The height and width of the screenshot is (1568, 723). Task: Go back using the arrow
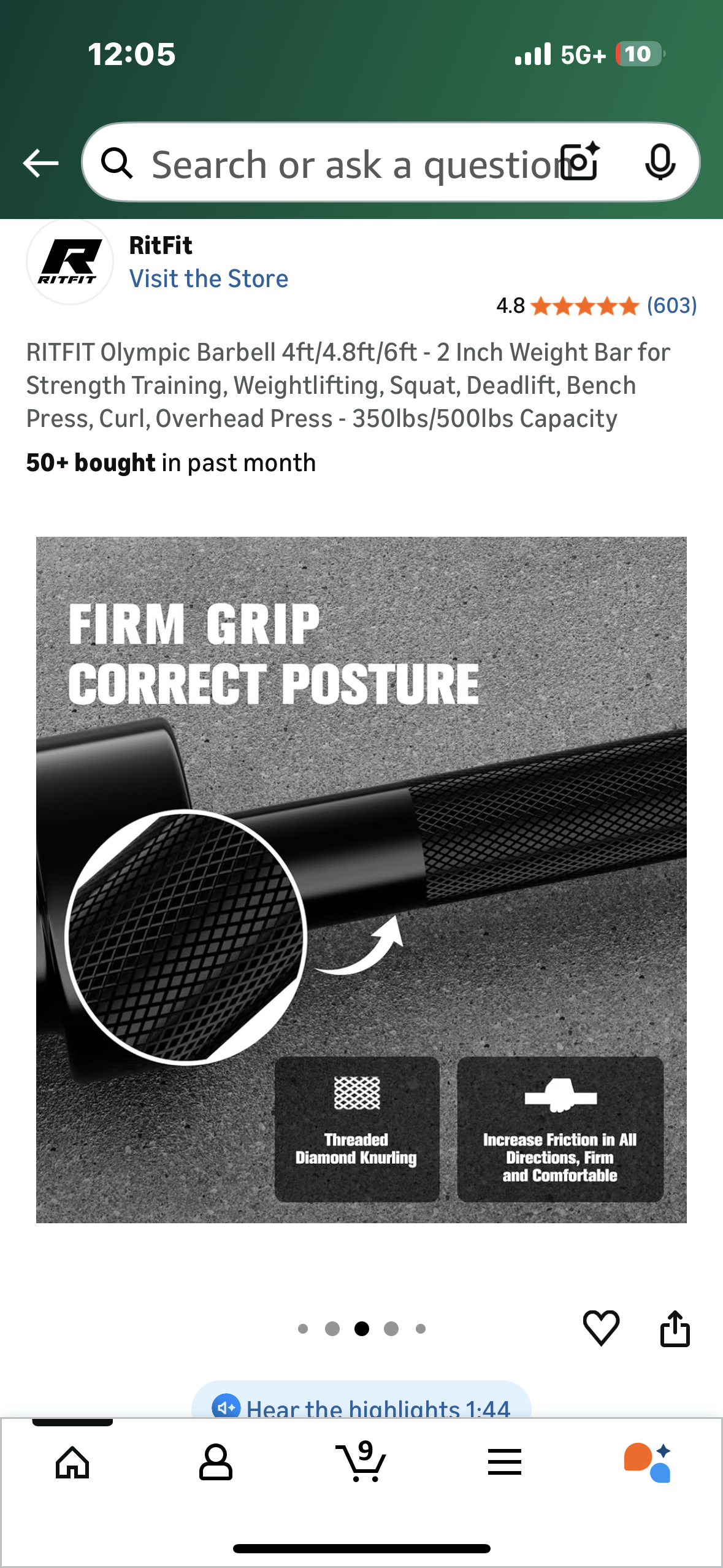click(x=40, y=163)
